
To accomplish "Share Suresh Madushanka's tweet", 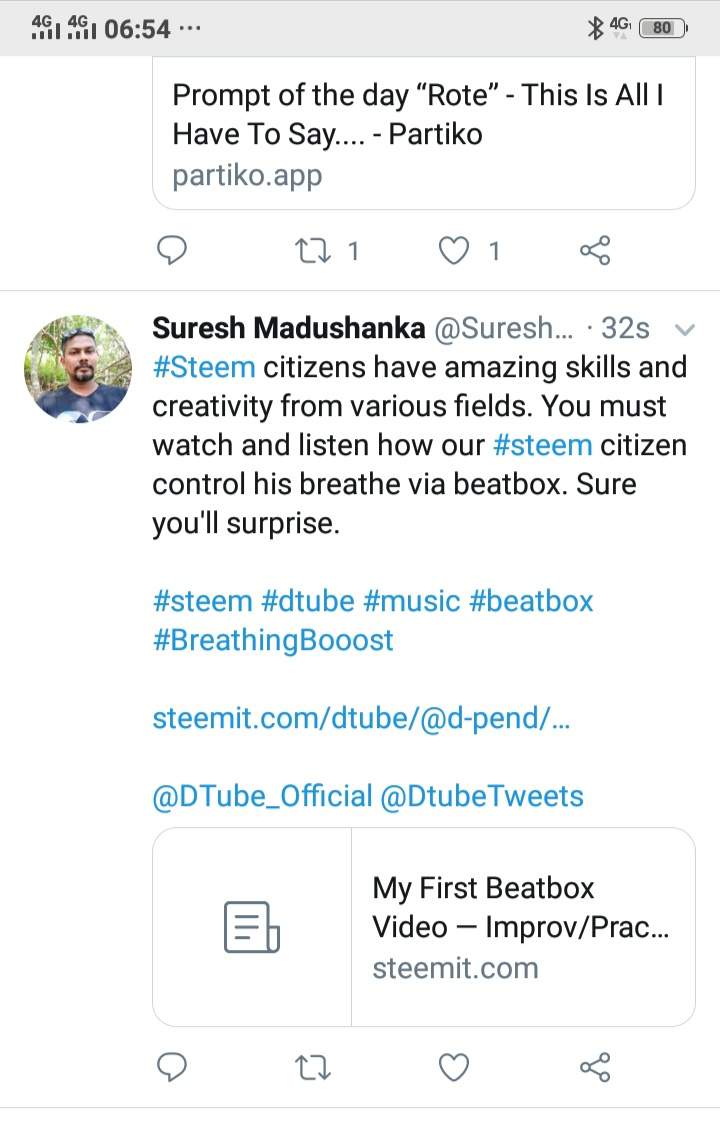I will (x=595, y=1068).
